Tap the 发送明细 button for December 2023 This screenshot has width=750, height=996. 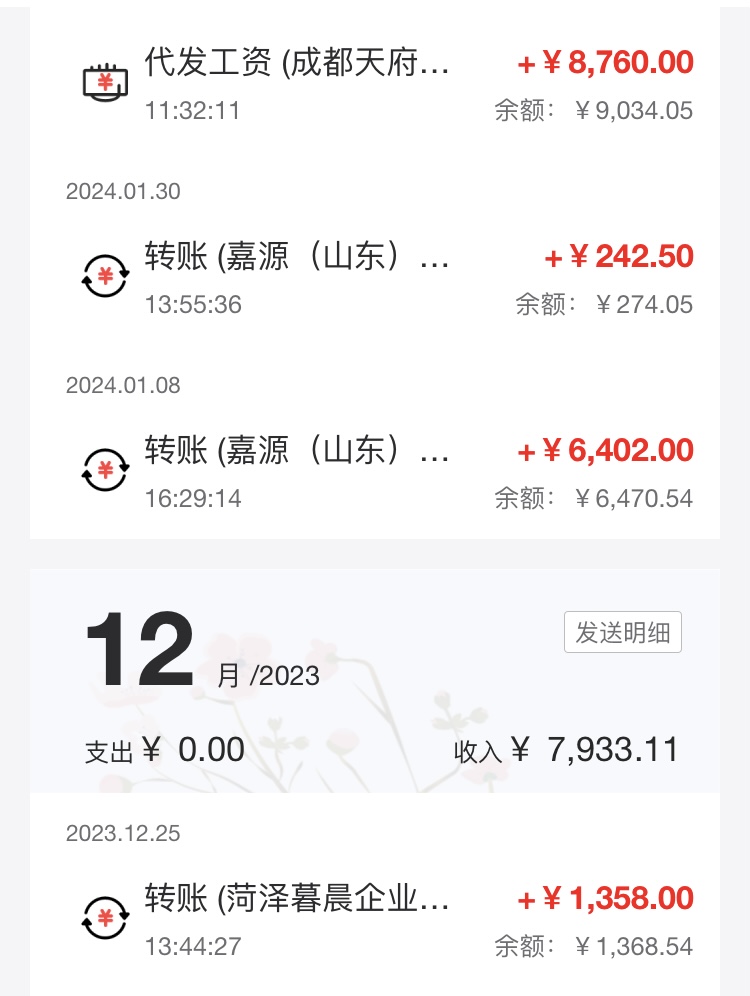click(622, 633)
